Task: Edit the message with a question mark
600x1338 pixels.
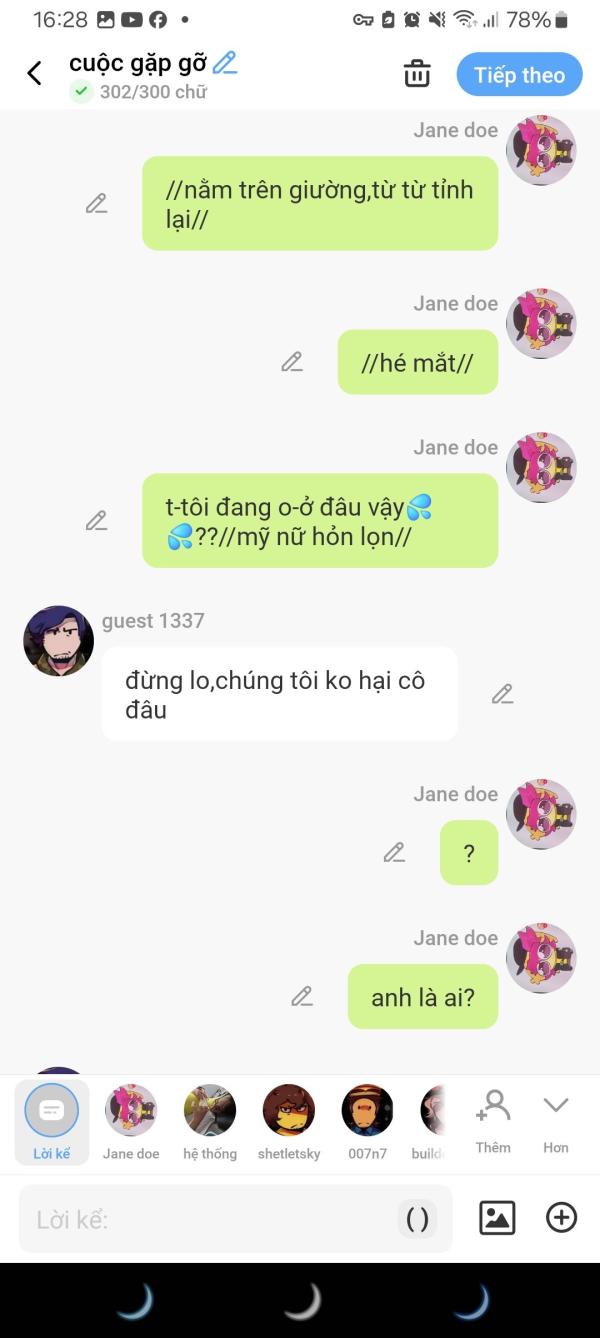Action: (394, 853)
